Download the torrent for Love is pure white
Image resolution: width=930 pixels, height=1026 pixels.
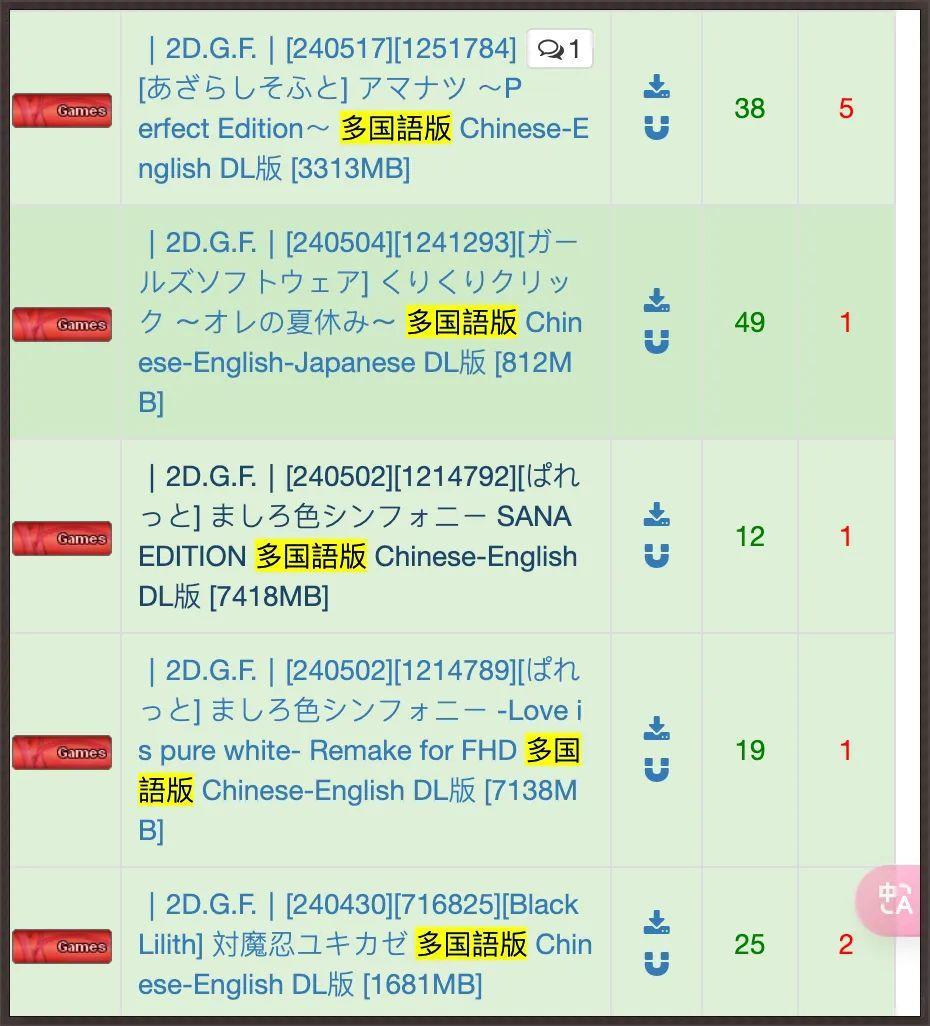pyautogui.click(x=656, y=728)
